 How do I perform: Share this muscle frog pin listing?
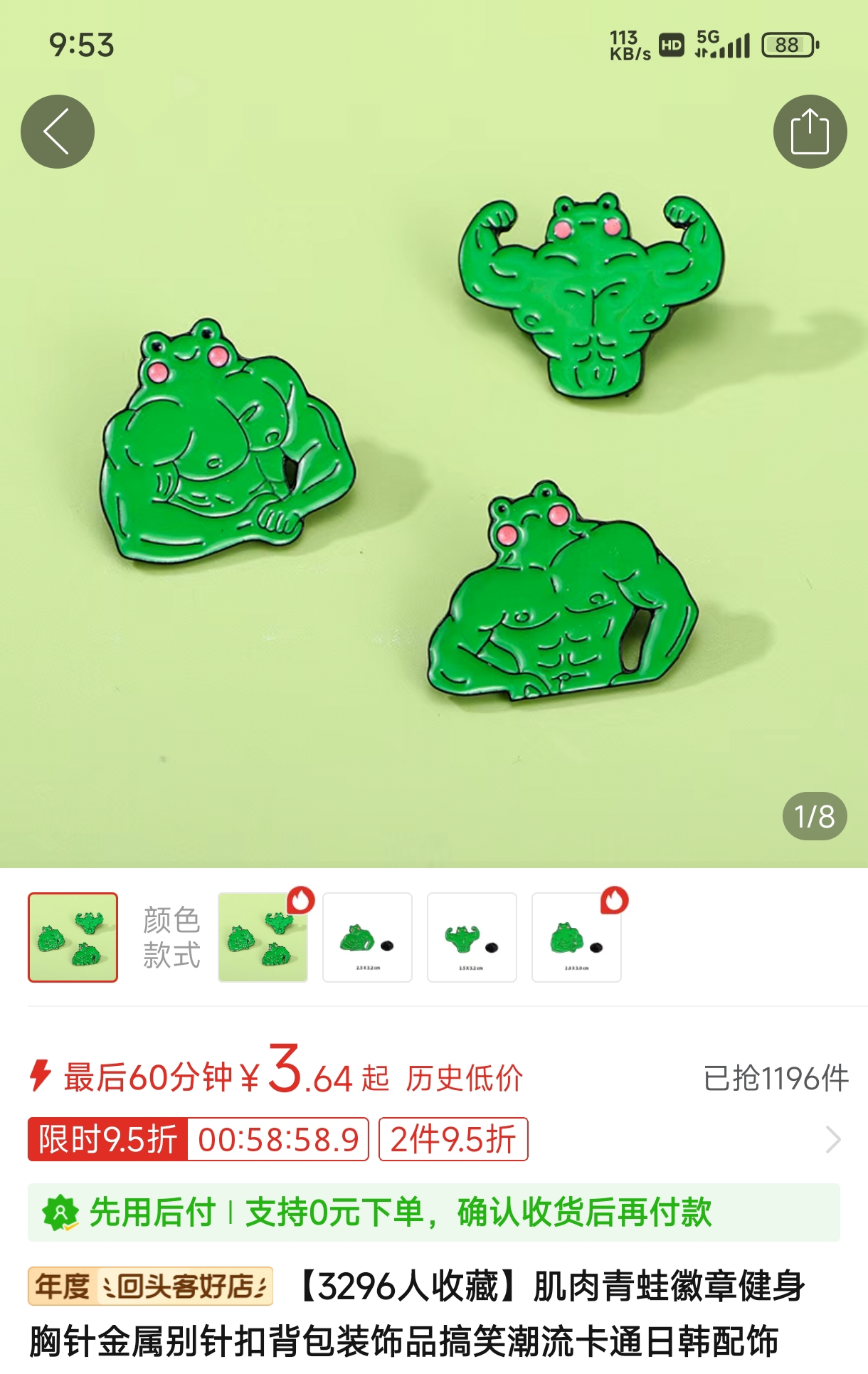coord(810,132)
